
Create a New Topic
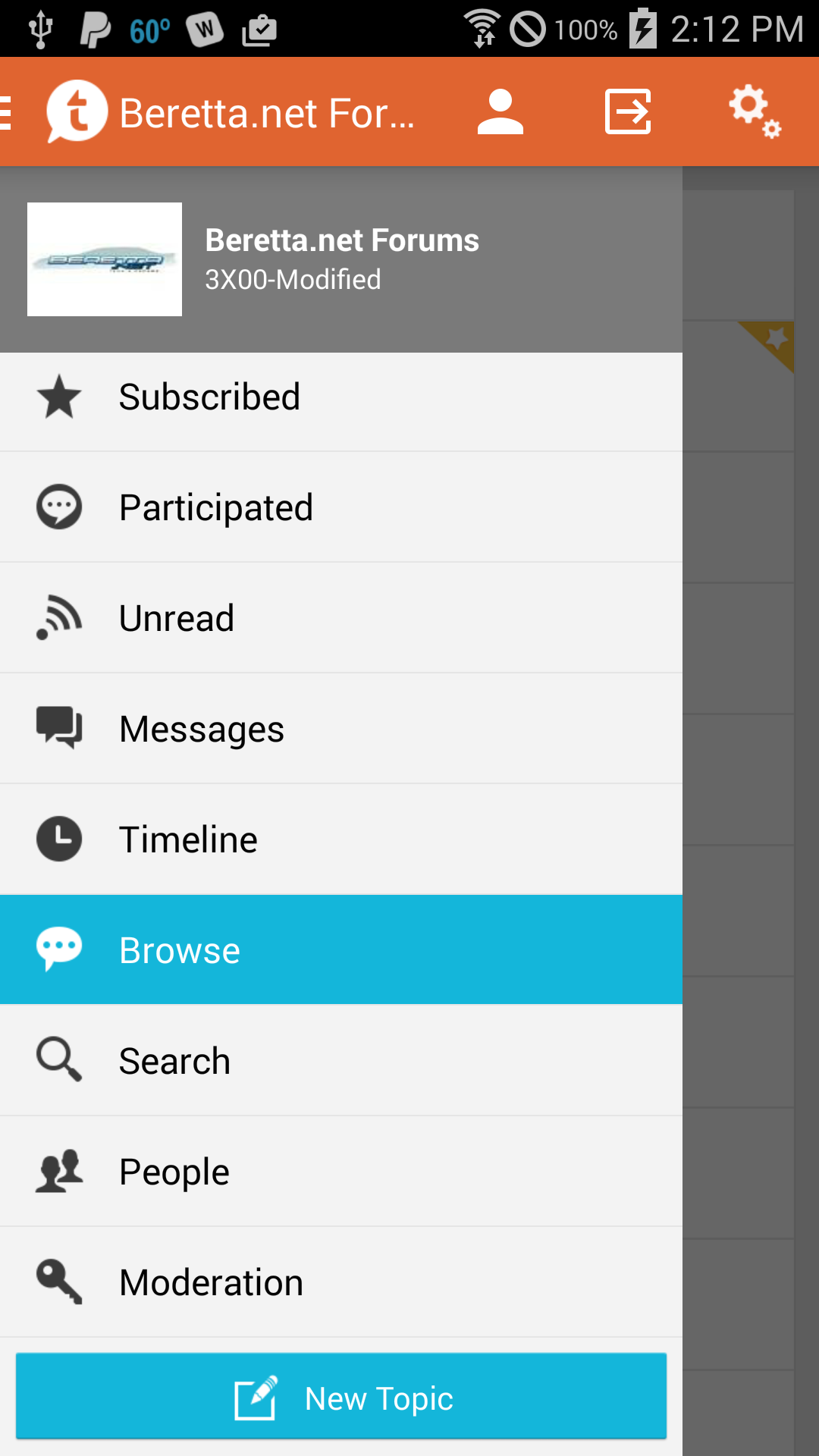point(341,1397)
